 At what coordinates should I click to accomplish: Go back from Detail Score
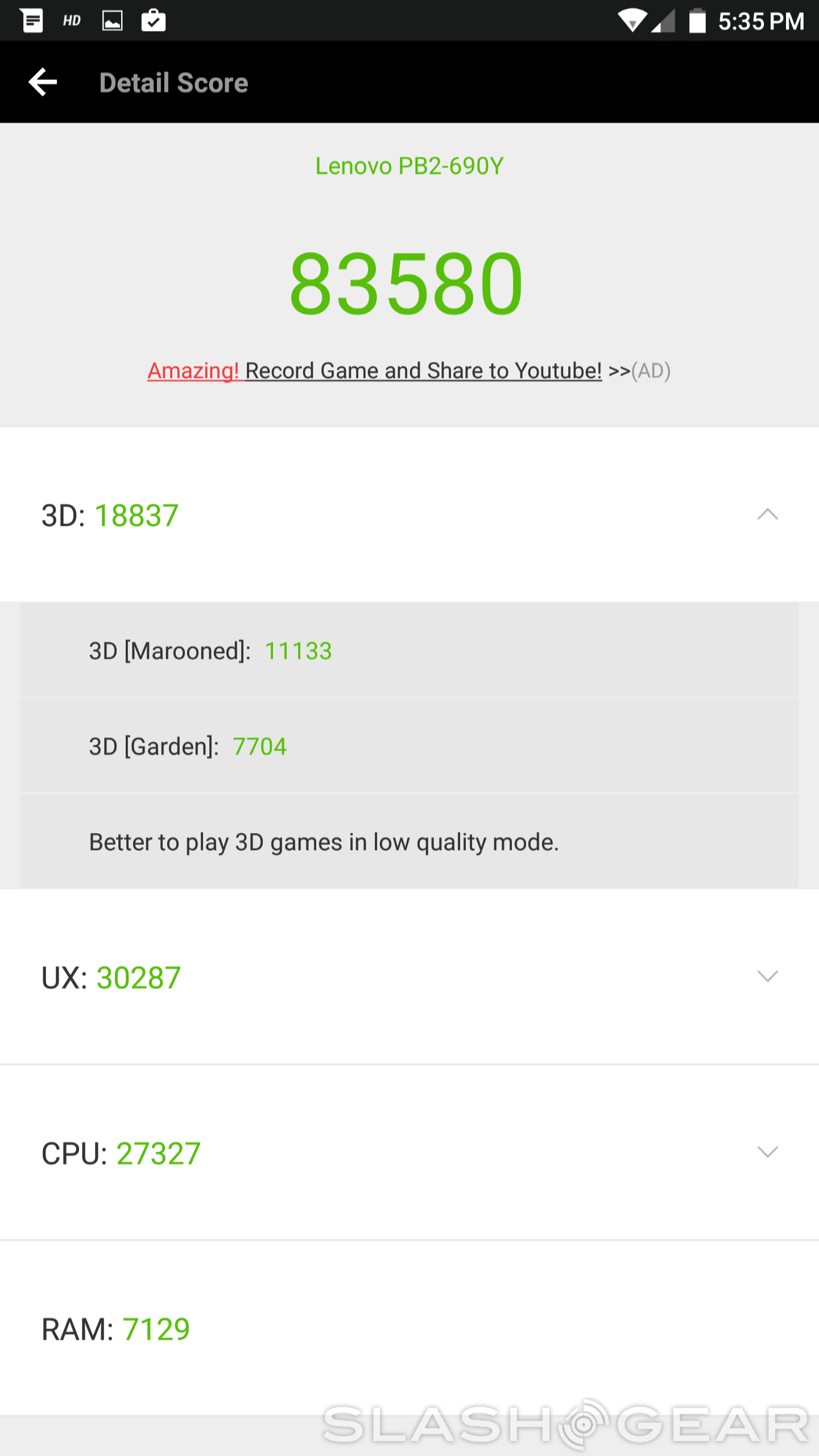point(43,82)
